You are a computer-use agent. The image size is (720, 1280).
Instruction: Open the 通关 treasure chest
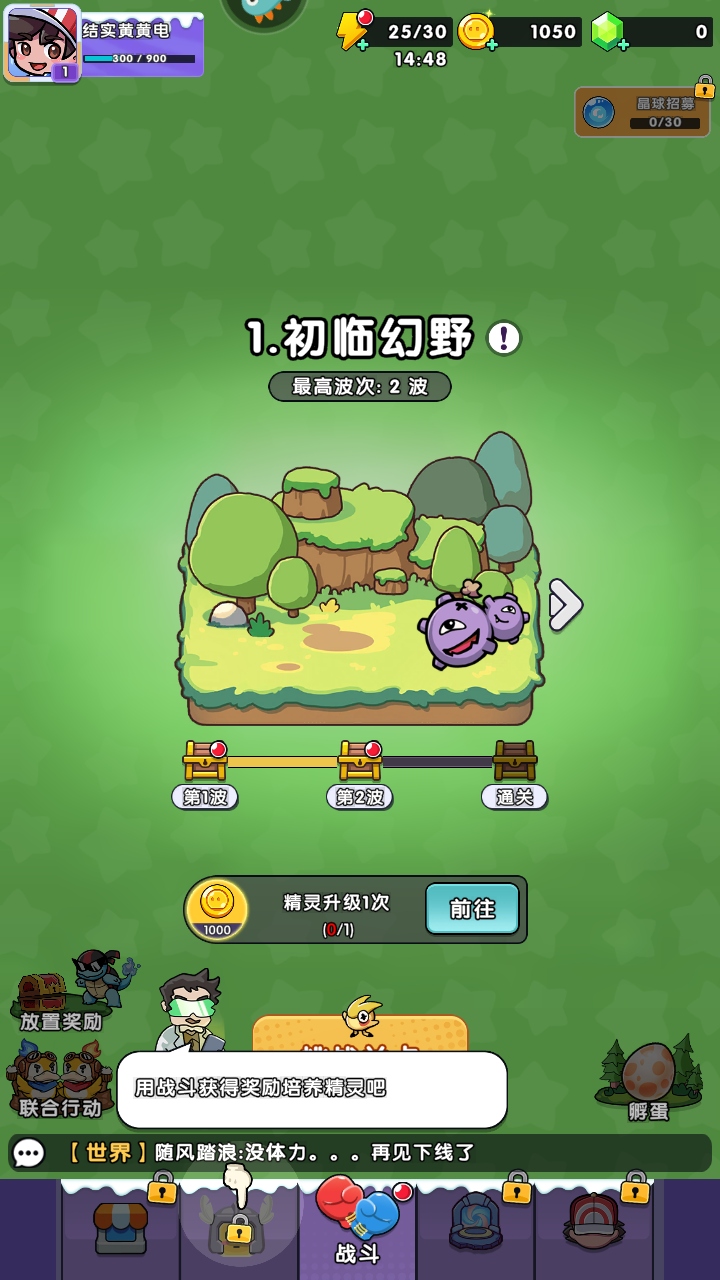(x=514, y=762)
